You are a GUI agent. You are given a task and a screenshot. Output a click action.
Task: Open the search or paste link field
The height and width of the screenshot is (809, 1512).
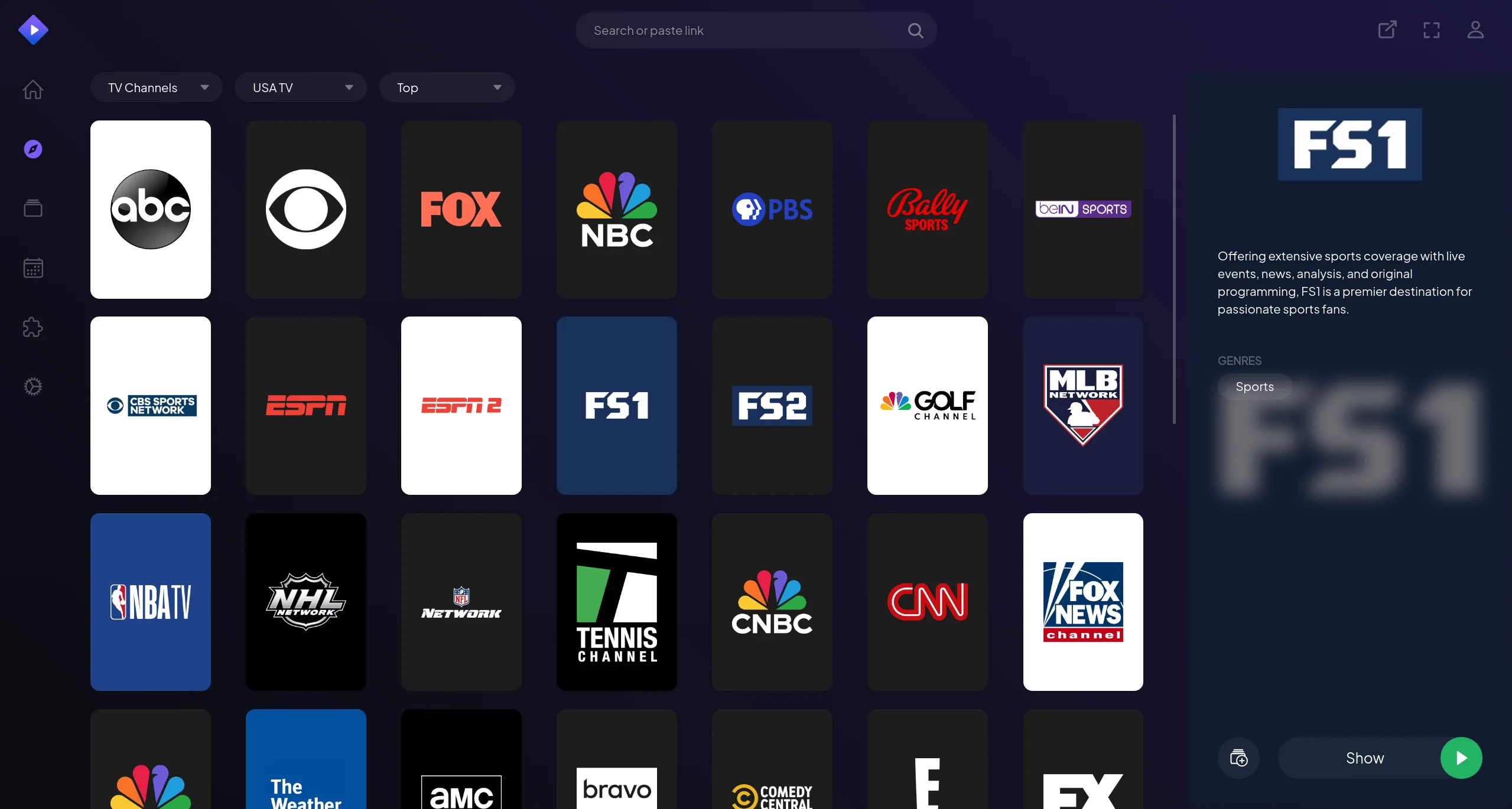pyautogui.click(x=744, y=31)
